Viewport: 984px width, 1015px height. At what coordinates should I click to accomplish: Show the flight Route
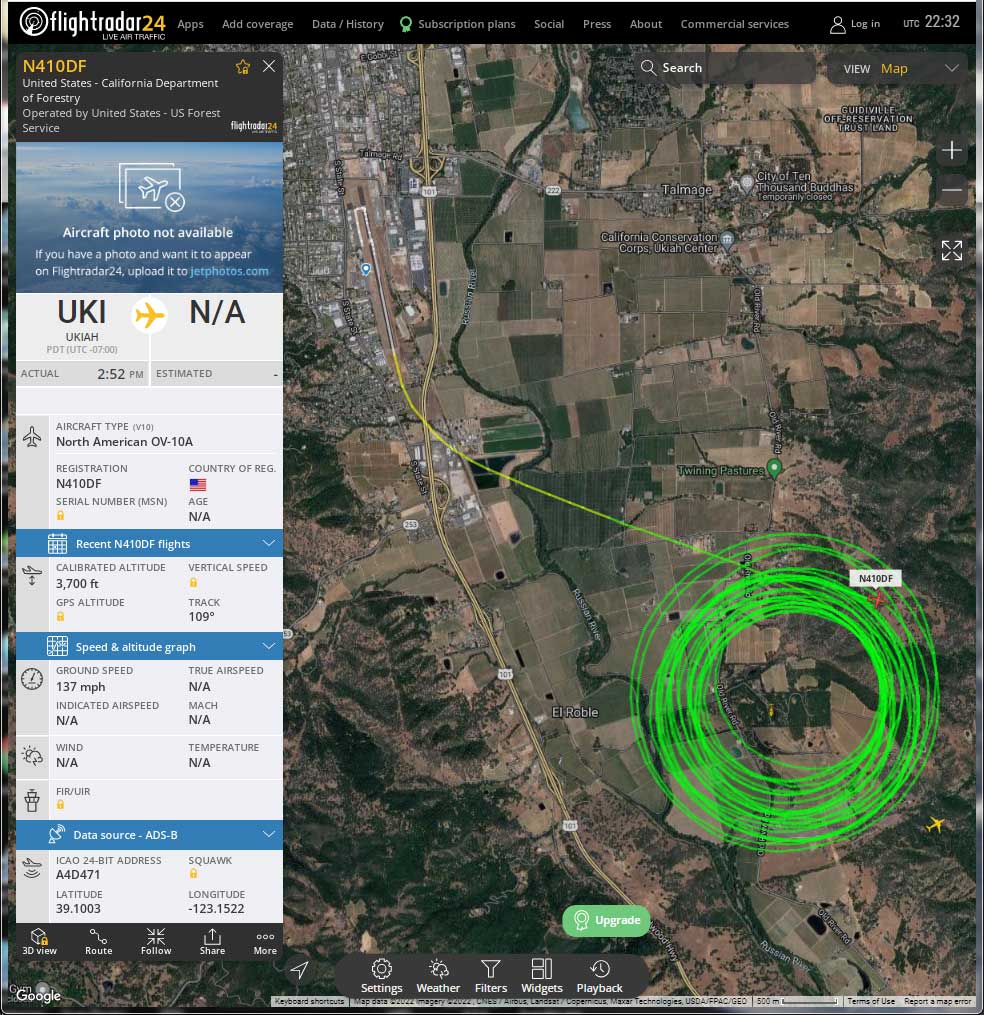coord(98,941)
